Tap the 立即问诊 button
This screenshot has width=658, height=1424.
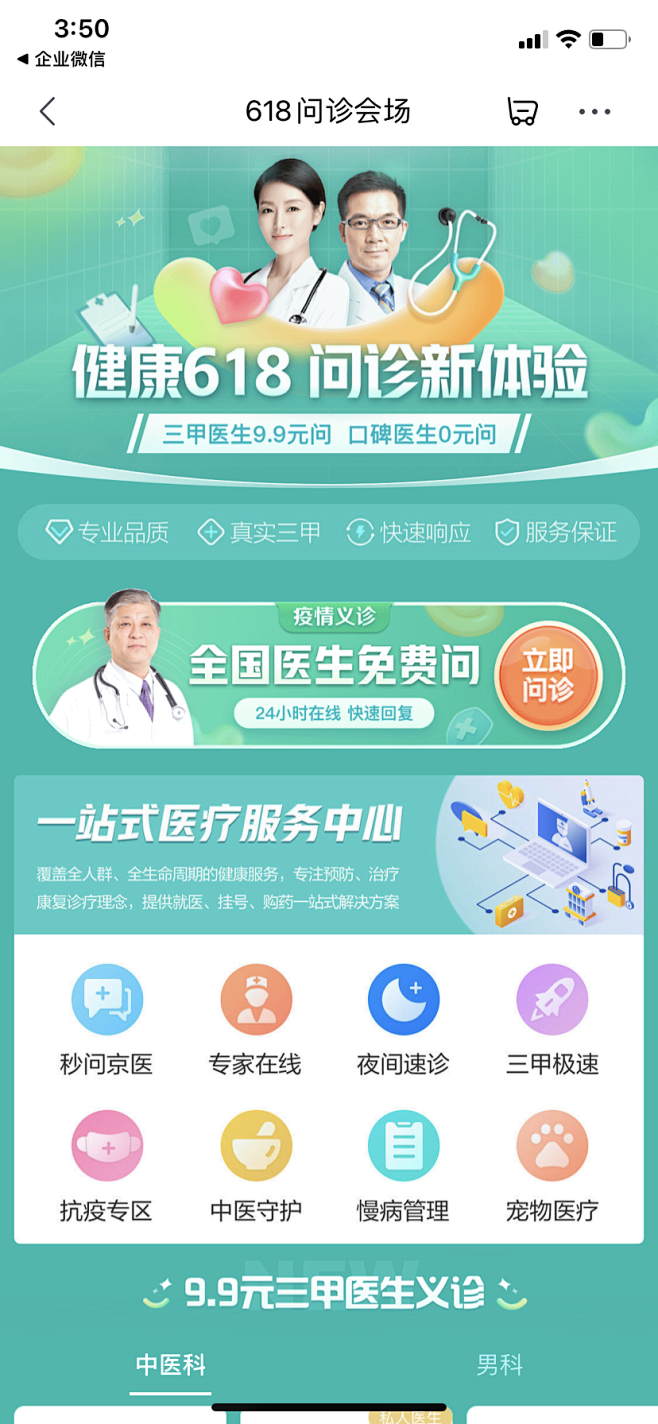pos(547,676)
